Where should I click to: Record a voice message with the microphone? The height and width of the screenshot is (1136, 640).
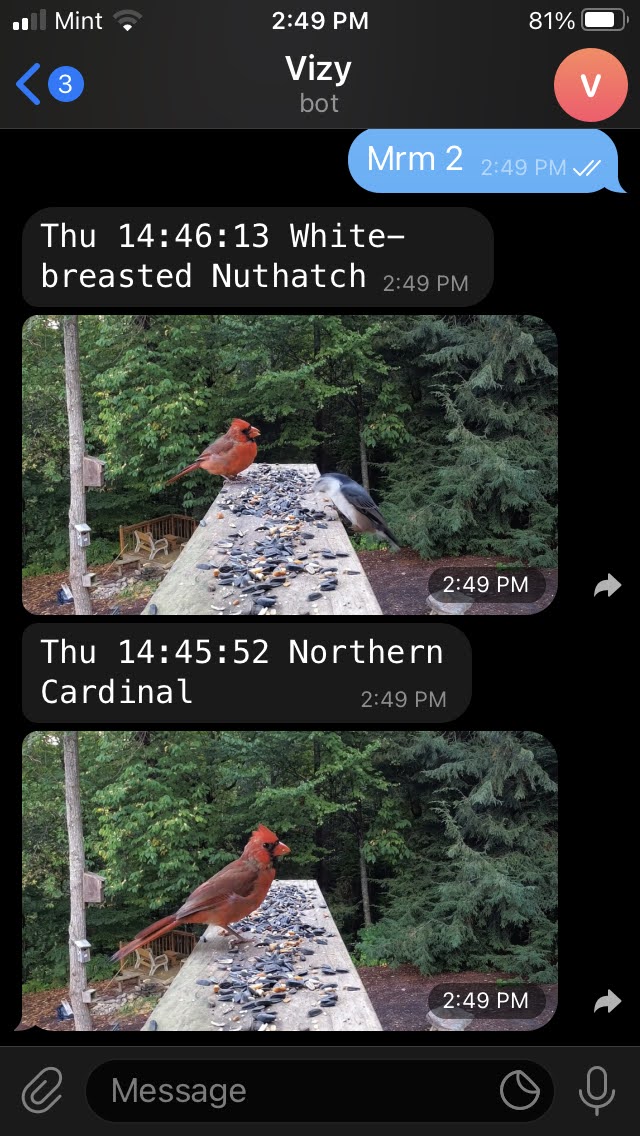[x=597, y=1090]
